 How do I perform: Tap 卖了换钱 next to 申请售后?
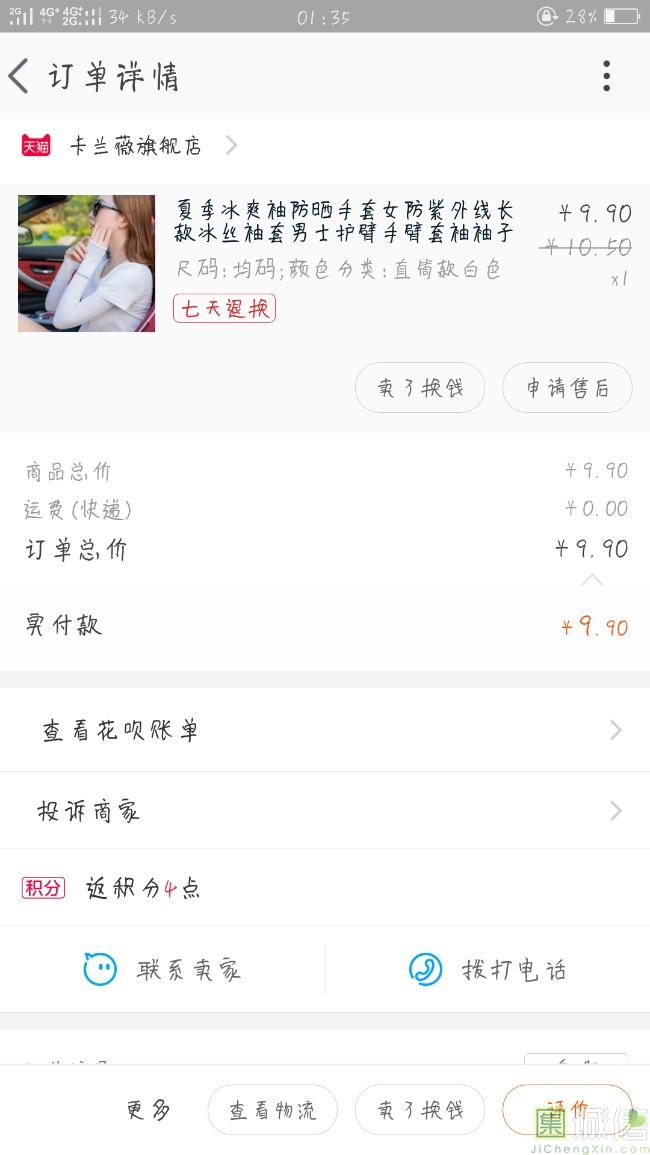point(420,388)
